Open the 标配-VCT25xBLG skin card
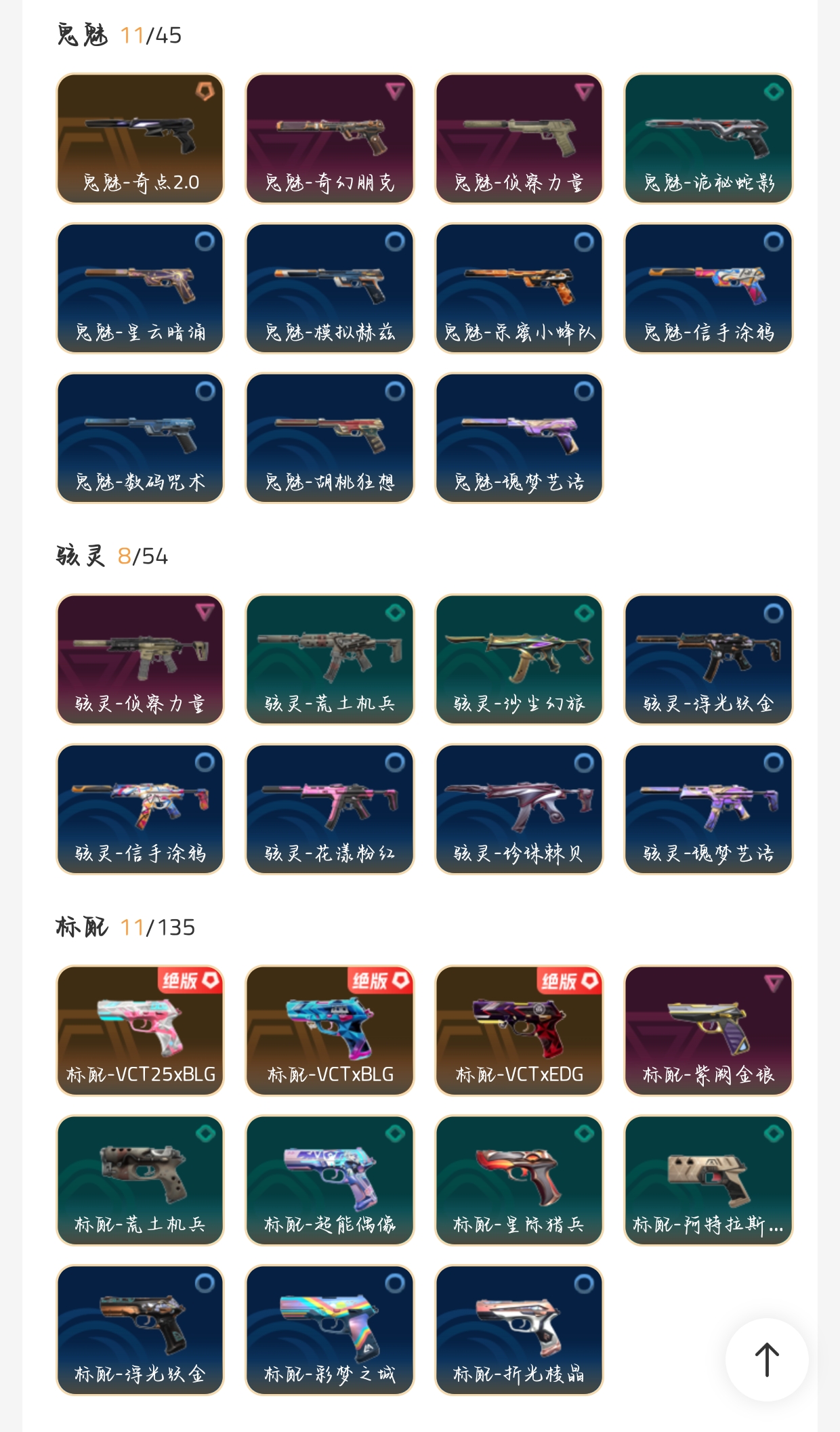Image resolution: width=840 pixels, height=1432 pixels. point(140,1030)
